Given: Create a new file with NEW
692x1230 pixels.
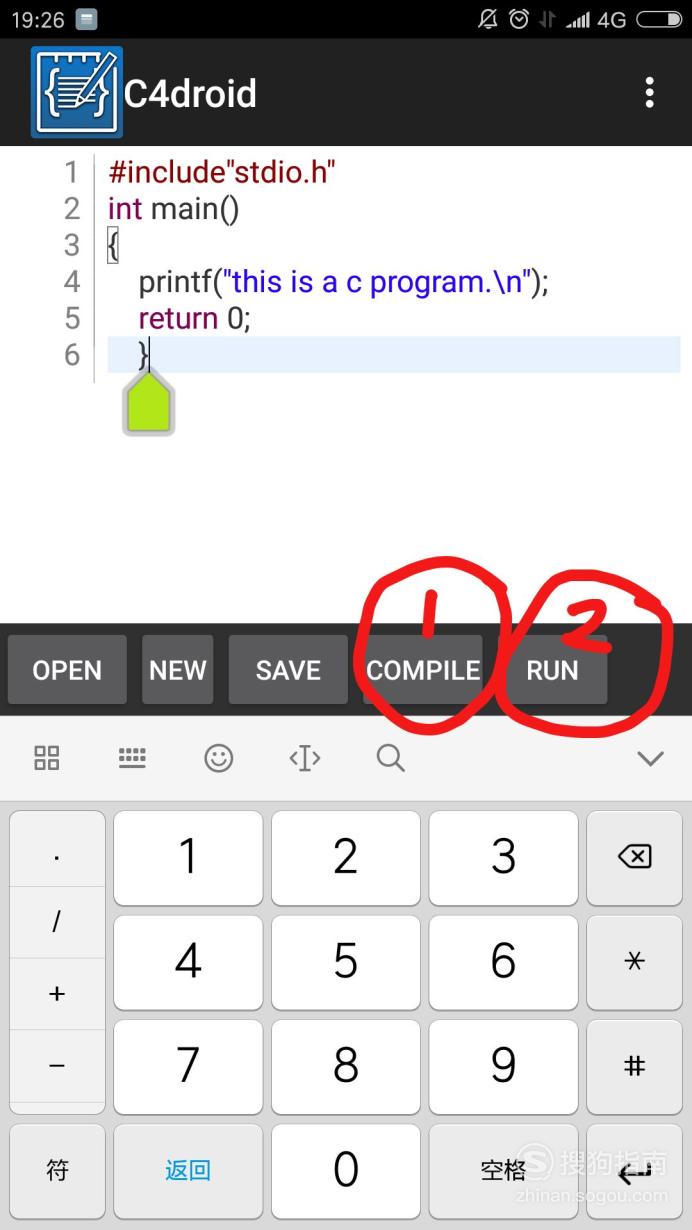Looking at the screenshot, I should pyautogui.click(x=177, y=670).
